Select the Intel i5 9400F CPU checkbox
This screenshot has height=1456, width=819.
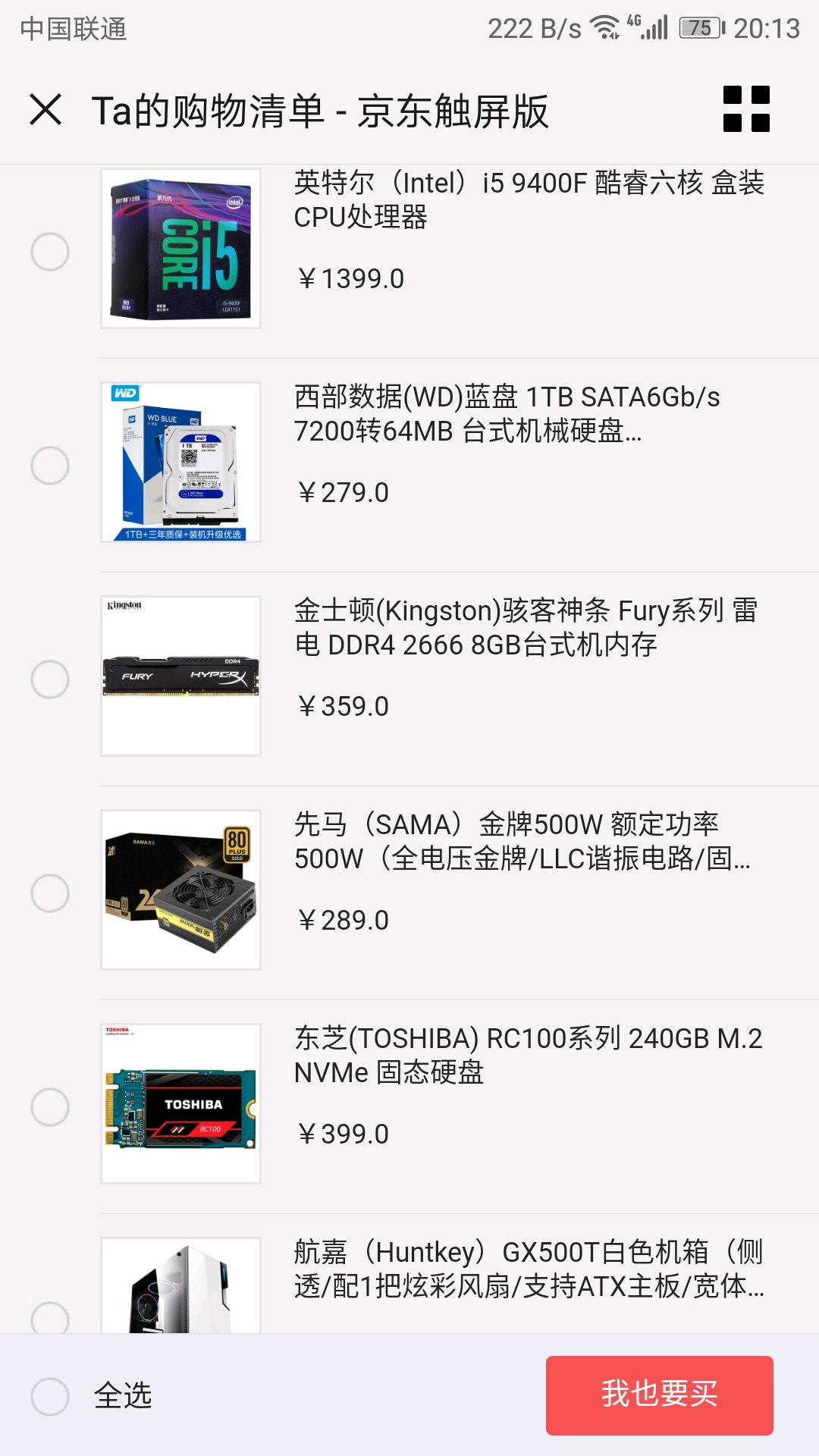click(50, 252)
